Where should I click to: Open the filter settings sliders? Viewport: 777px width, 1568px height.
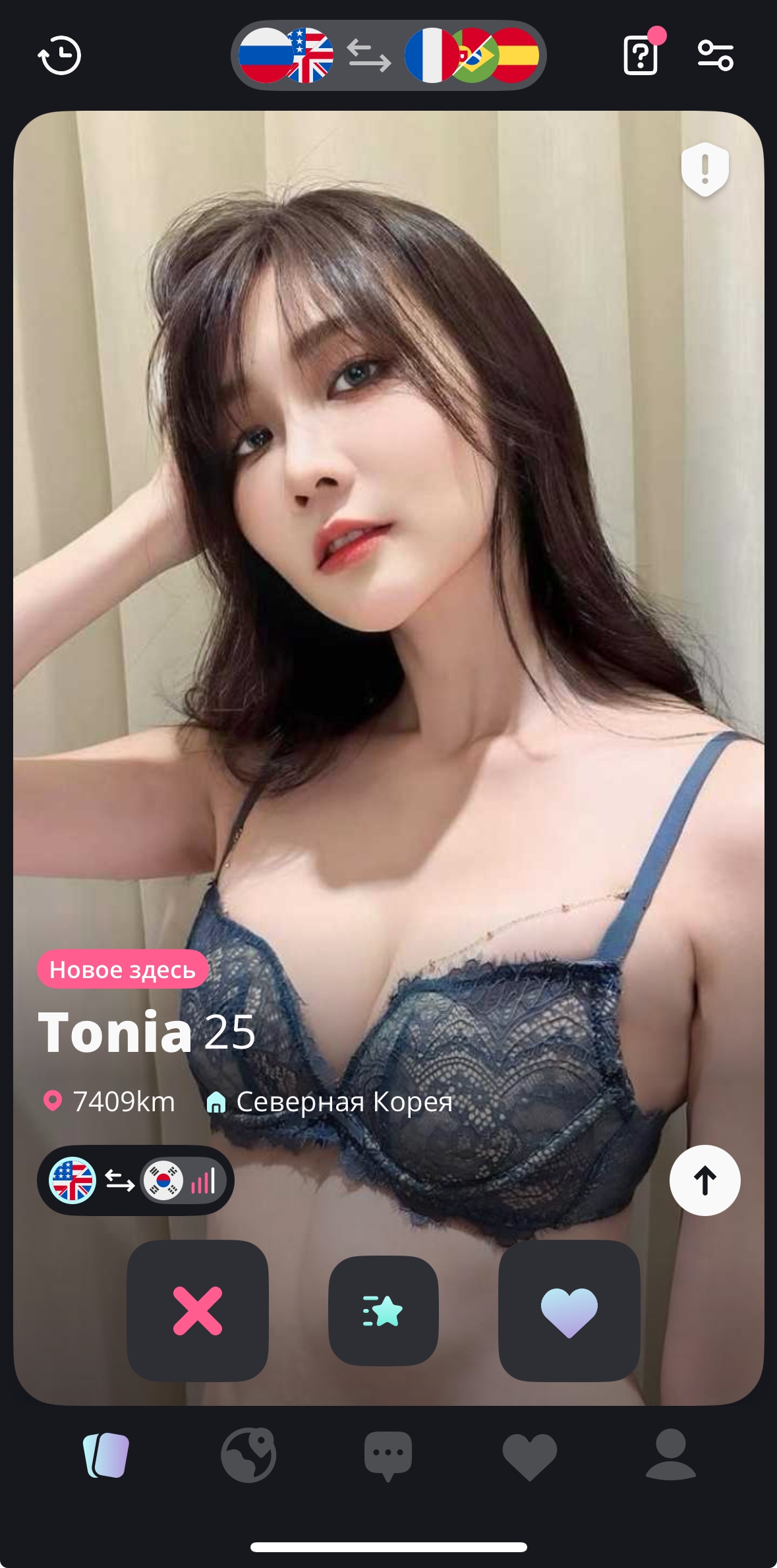pyautogui.click(x=716, y=55)
